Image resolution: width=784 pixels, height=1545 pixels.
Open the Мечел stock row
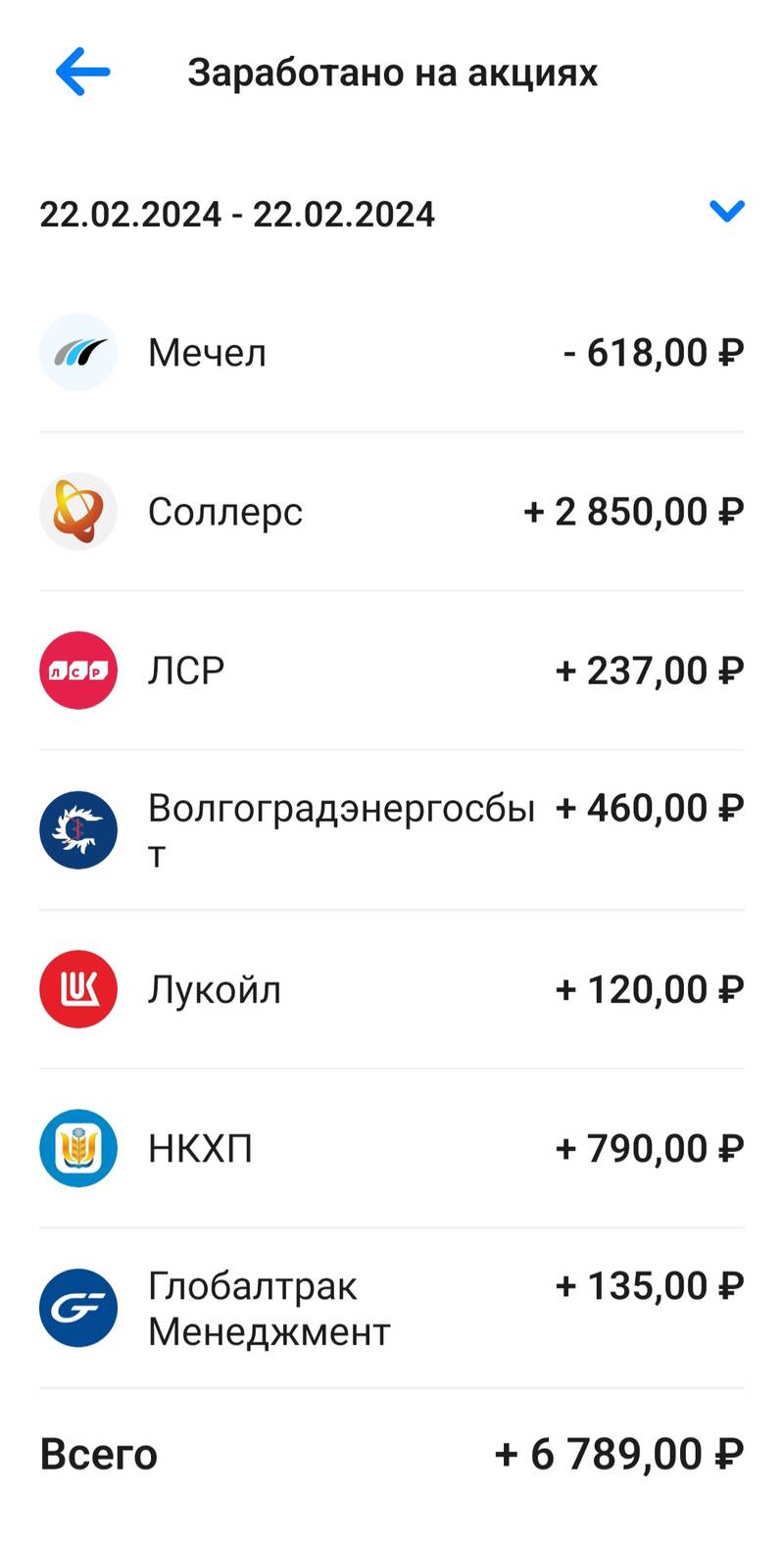(x=392, y=353)
